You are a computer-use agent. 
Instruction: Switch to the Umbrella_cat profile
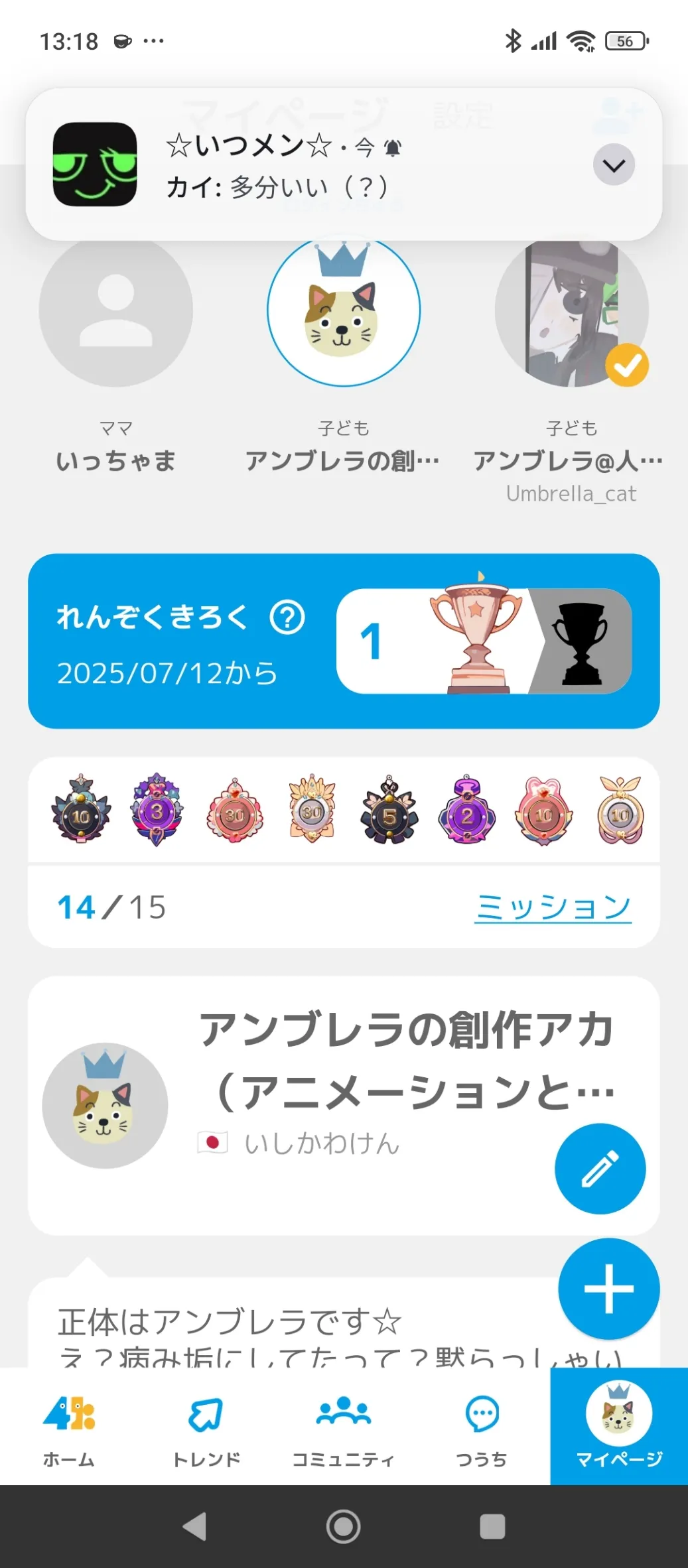[x=571, y=312]
